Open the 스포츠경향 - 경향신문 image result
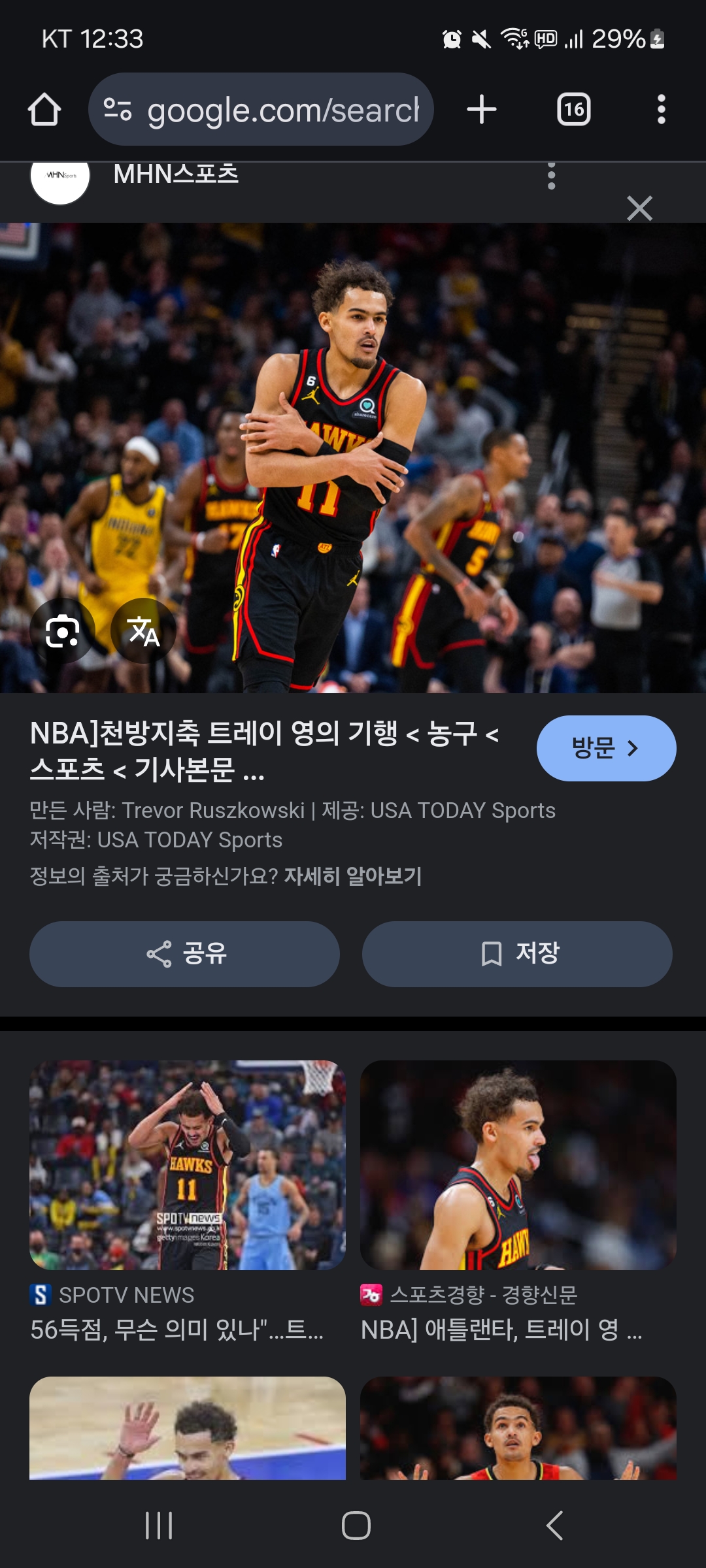The image size is (706, 1568). tap(518, 1166)
